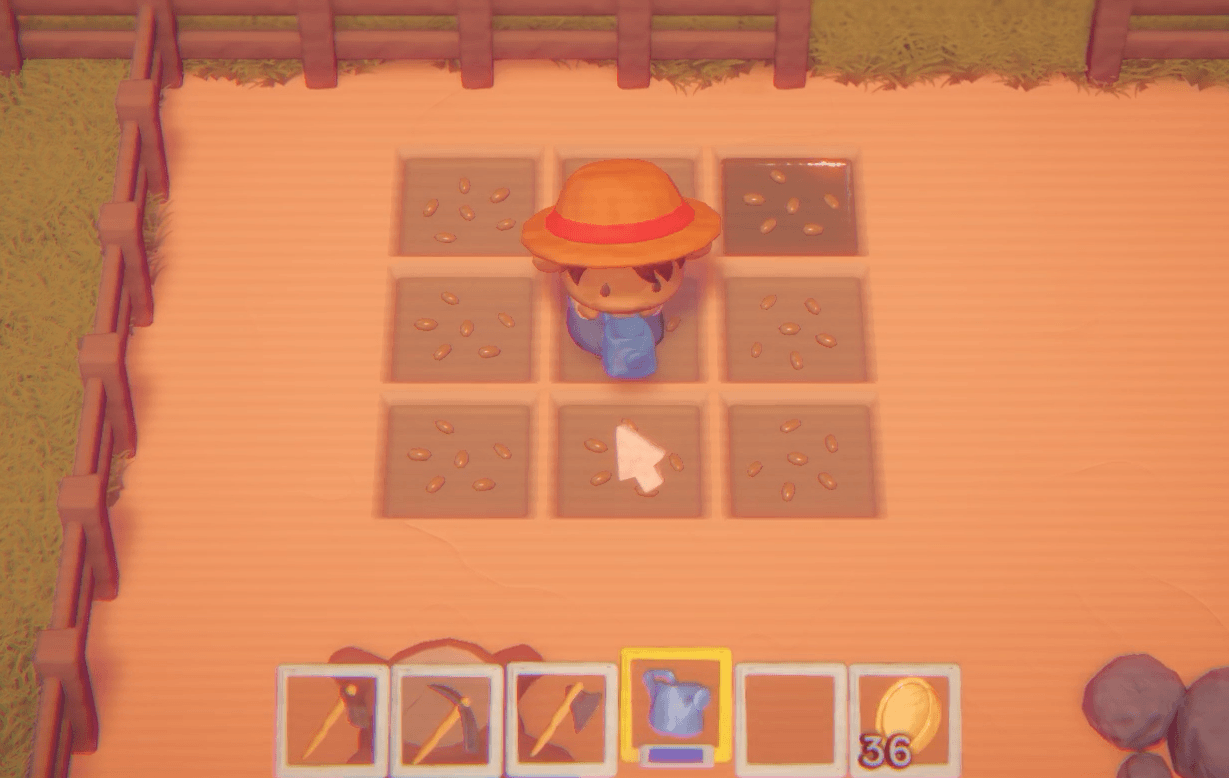Select the axe in the hotbar
Image resolution: width=1229 pixels, height=778 pixels.
[561, 719]
